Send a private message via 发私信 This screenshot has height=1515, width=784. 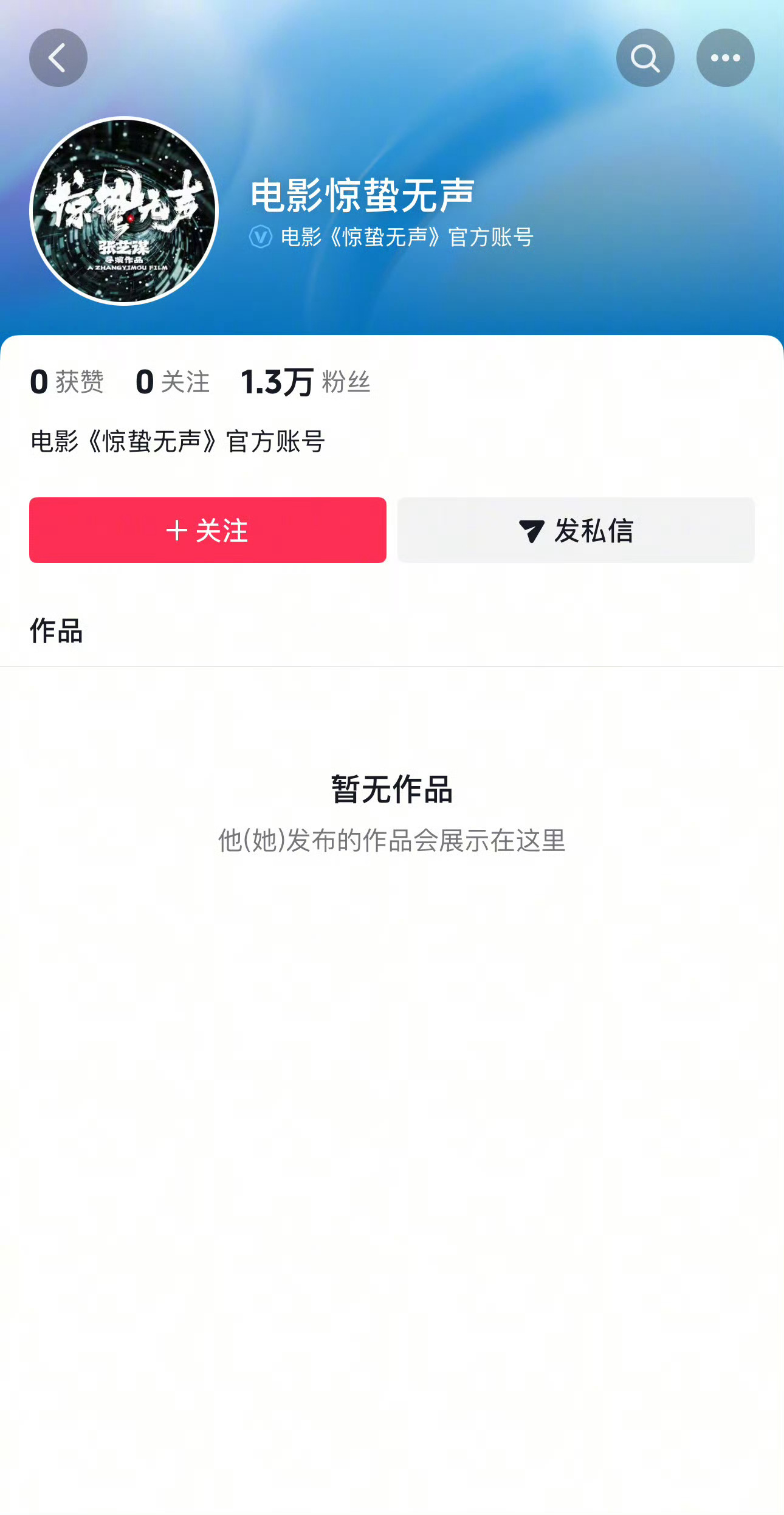click(576, 530)
